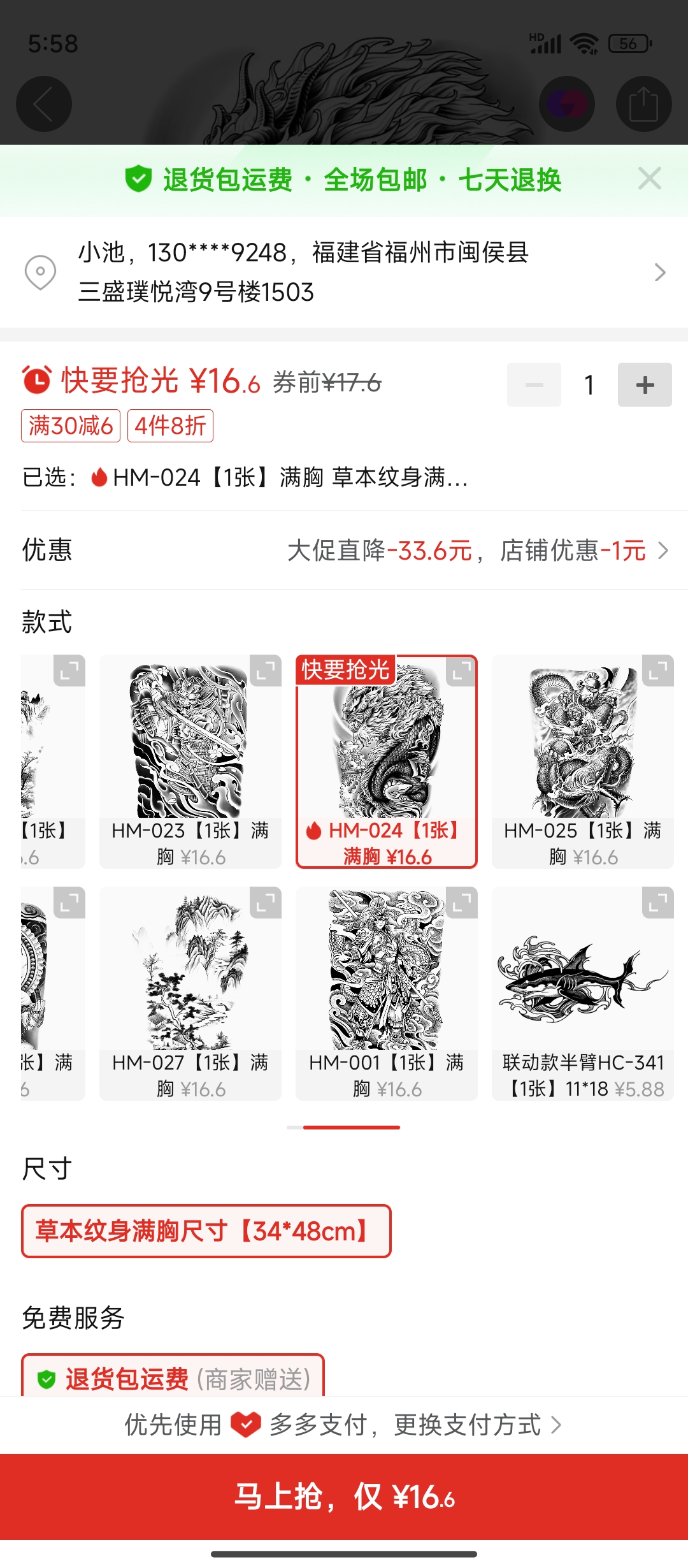688x1568 pixels.
Task: Select the HM-027 landscape style
Action: tap(190, 993)
